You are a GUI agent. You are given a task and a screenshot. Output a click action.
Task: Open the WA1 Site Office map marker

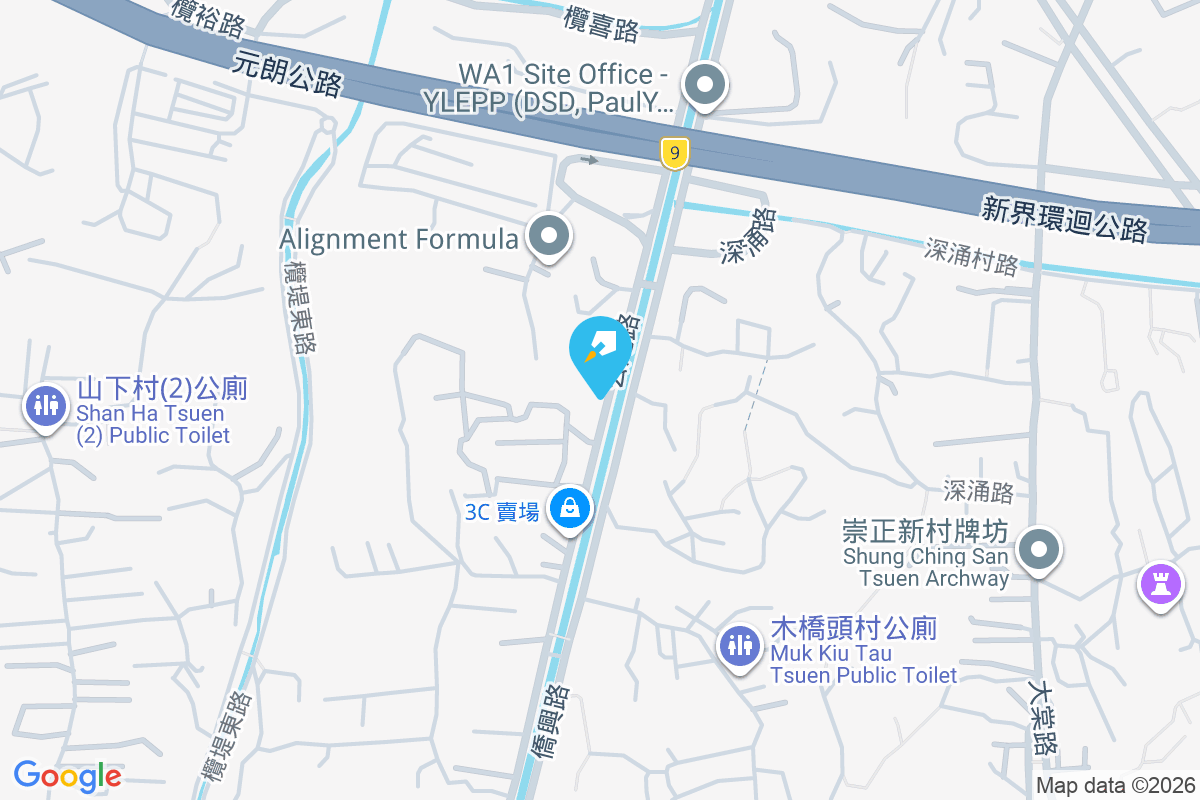(x=706, y=85)
